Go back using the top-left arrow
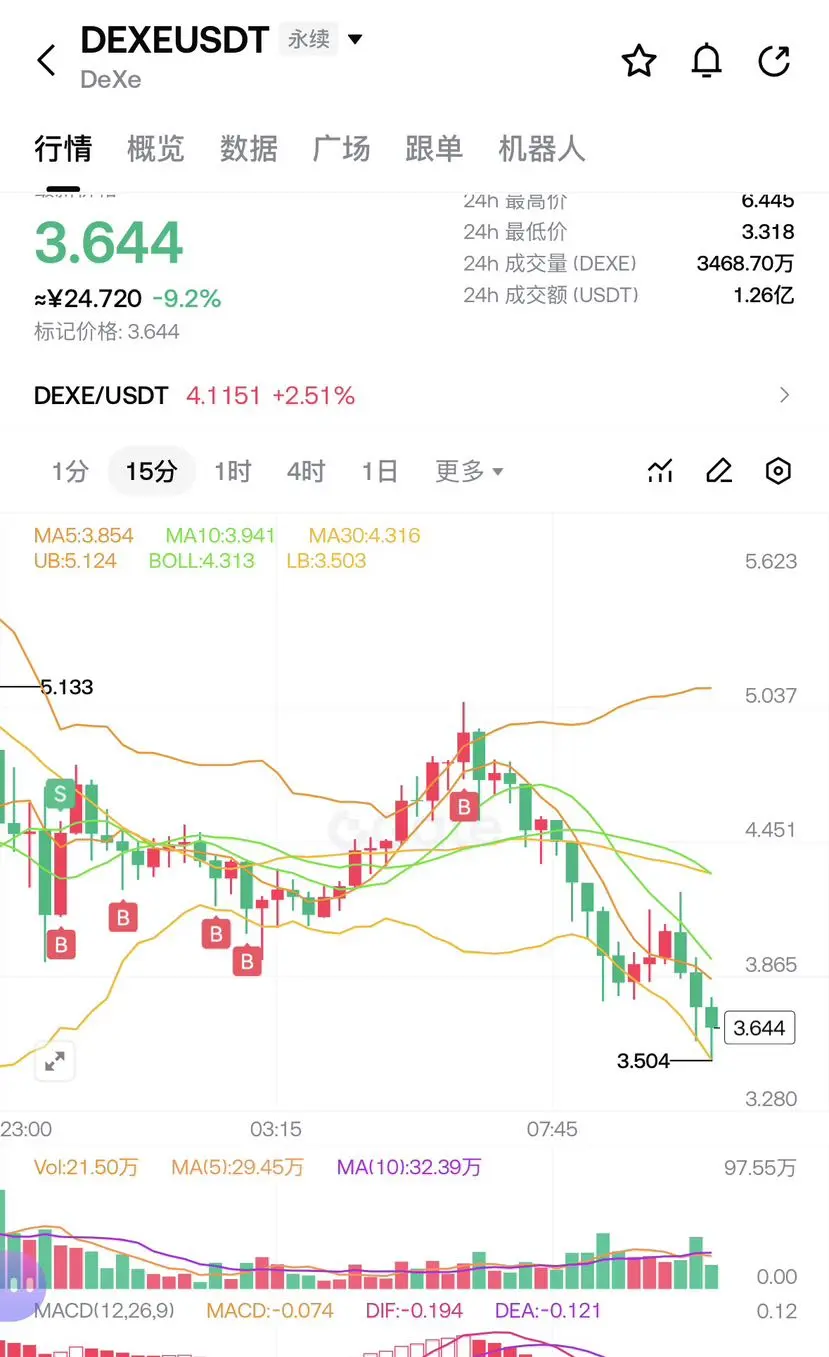 click(46, 60)
